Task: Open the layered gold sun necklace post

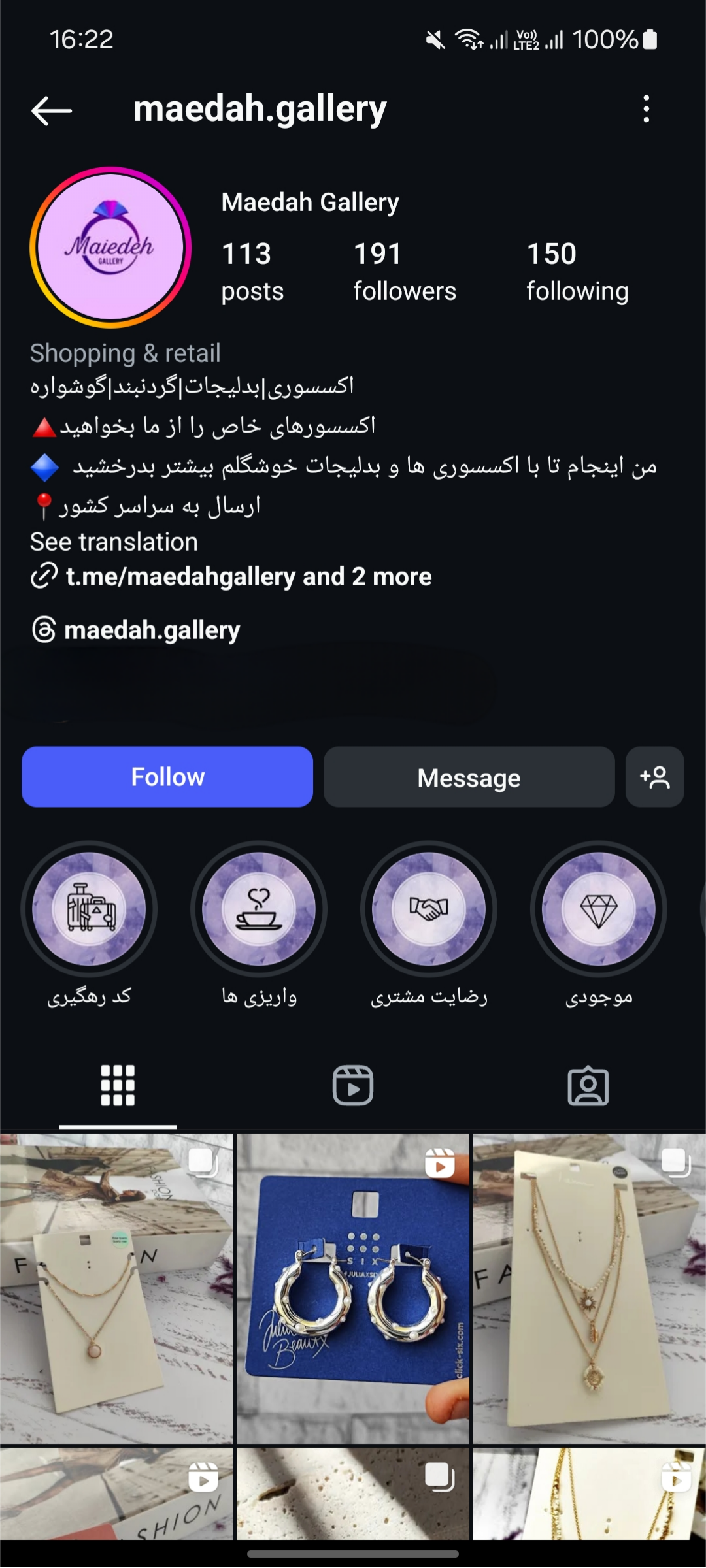Action: pos(590,1288)
